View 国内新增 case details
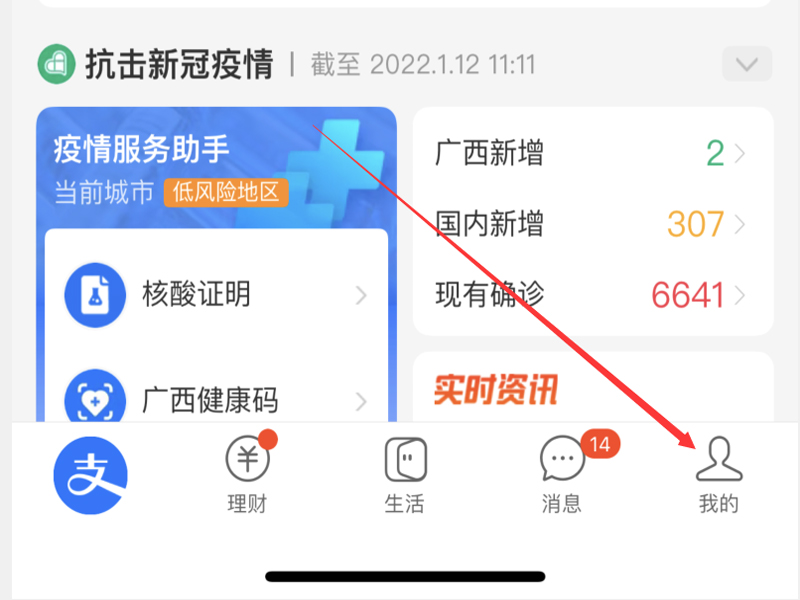Image resolution: width=800 pixels, height=600 pixels. click(x=592, y=224)
